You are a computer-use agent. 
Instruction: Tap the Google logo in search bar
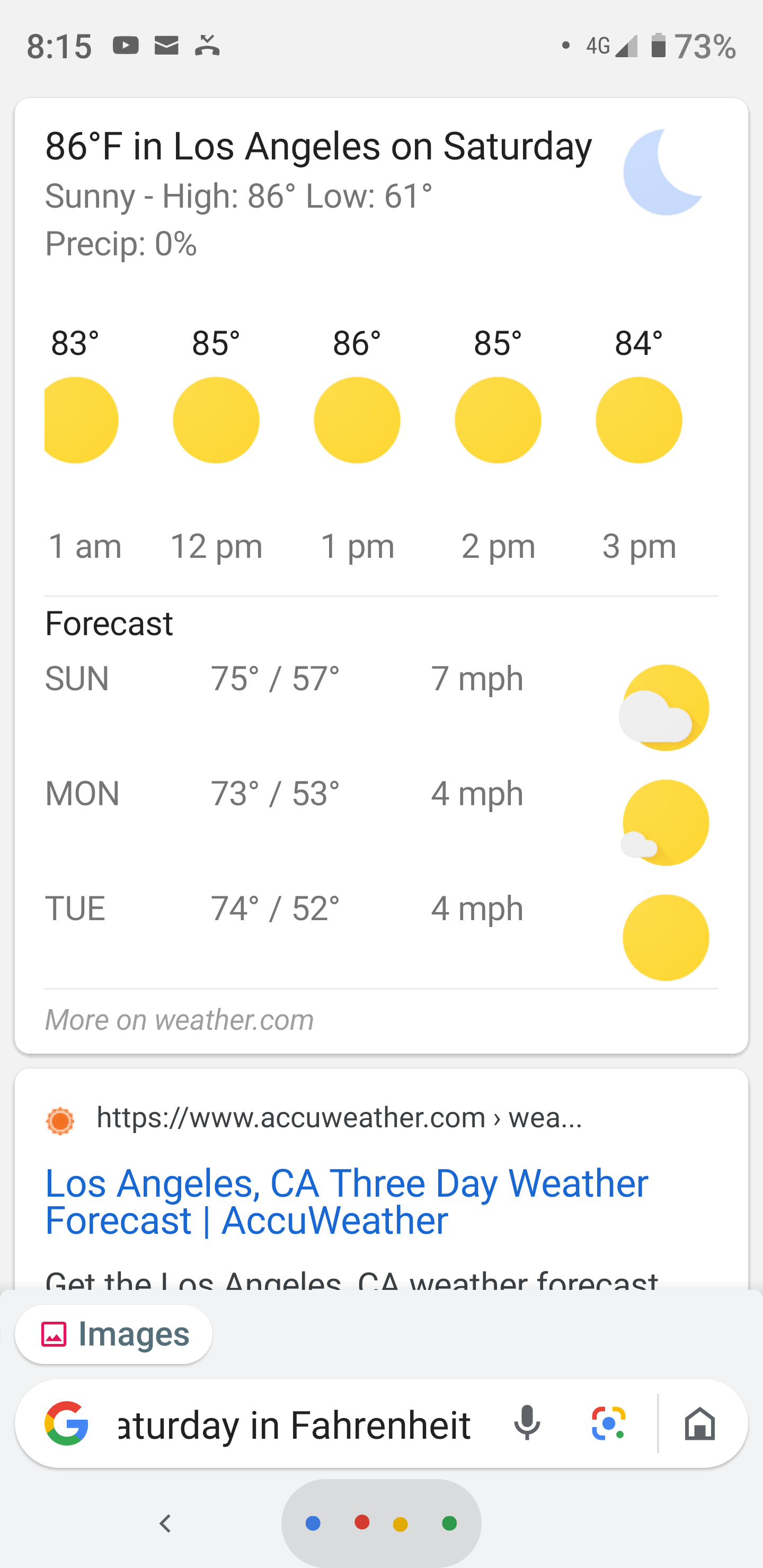tap(66, 1424)
